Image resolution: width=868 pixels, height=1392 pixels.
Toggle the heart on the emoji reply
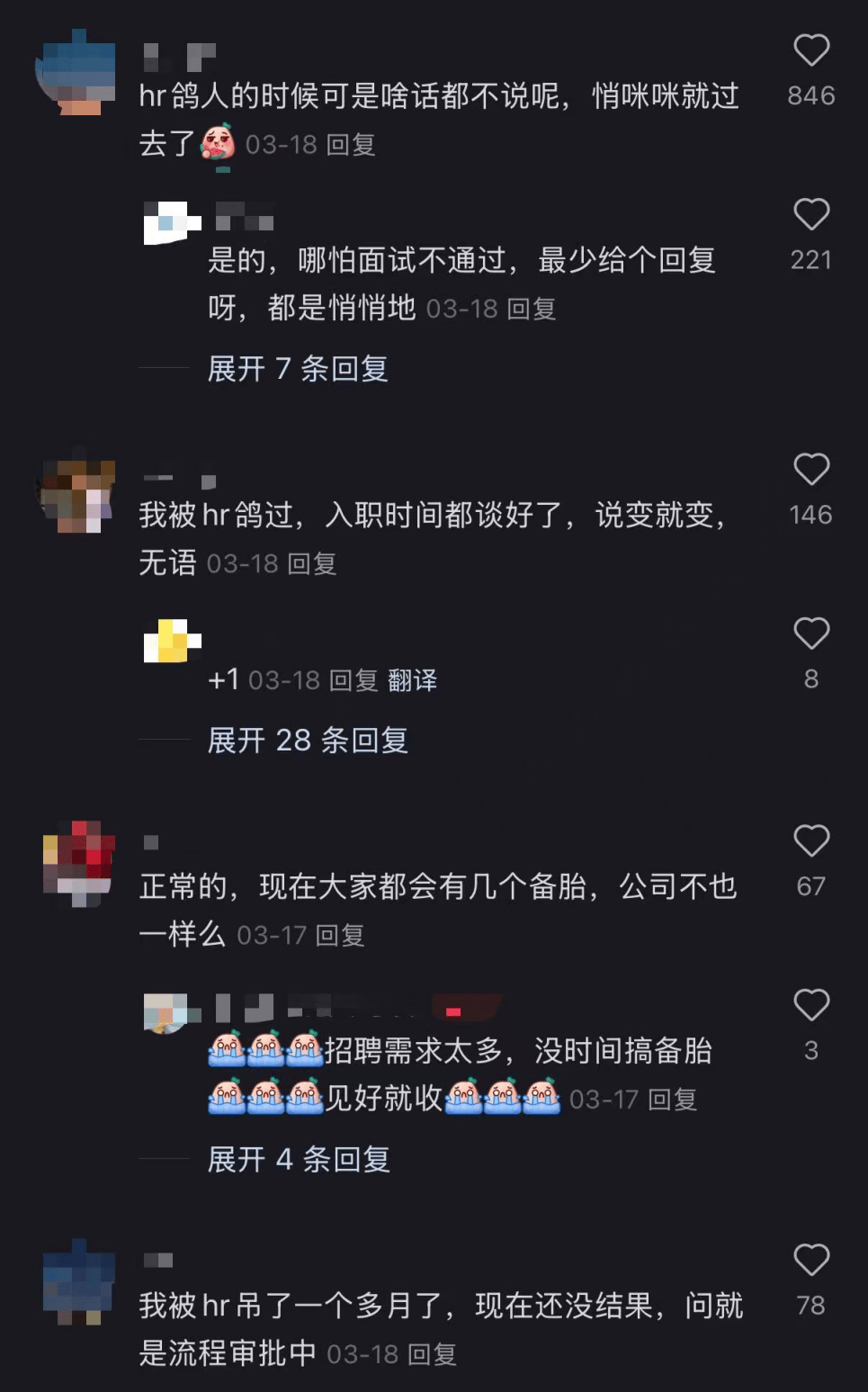[812, 1004]
